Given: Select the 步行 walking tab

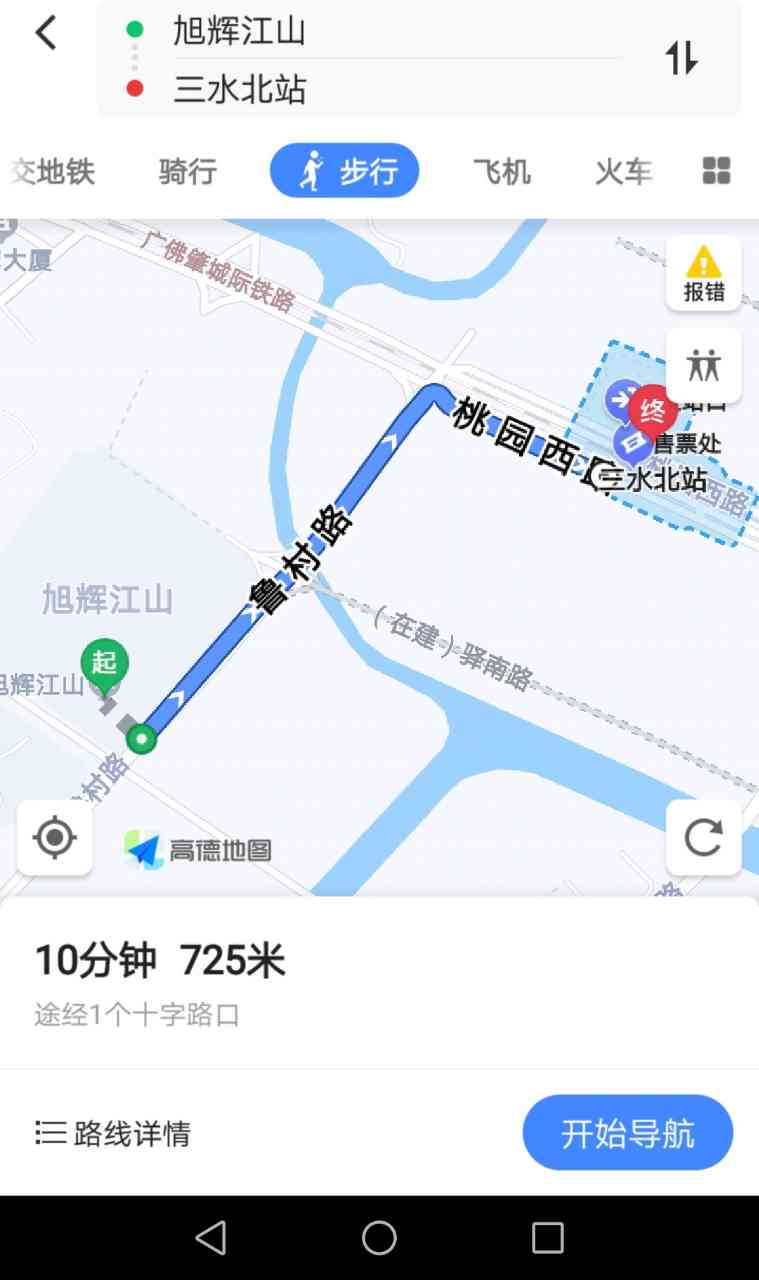Looking at the screenshot, I should (344, 172).
